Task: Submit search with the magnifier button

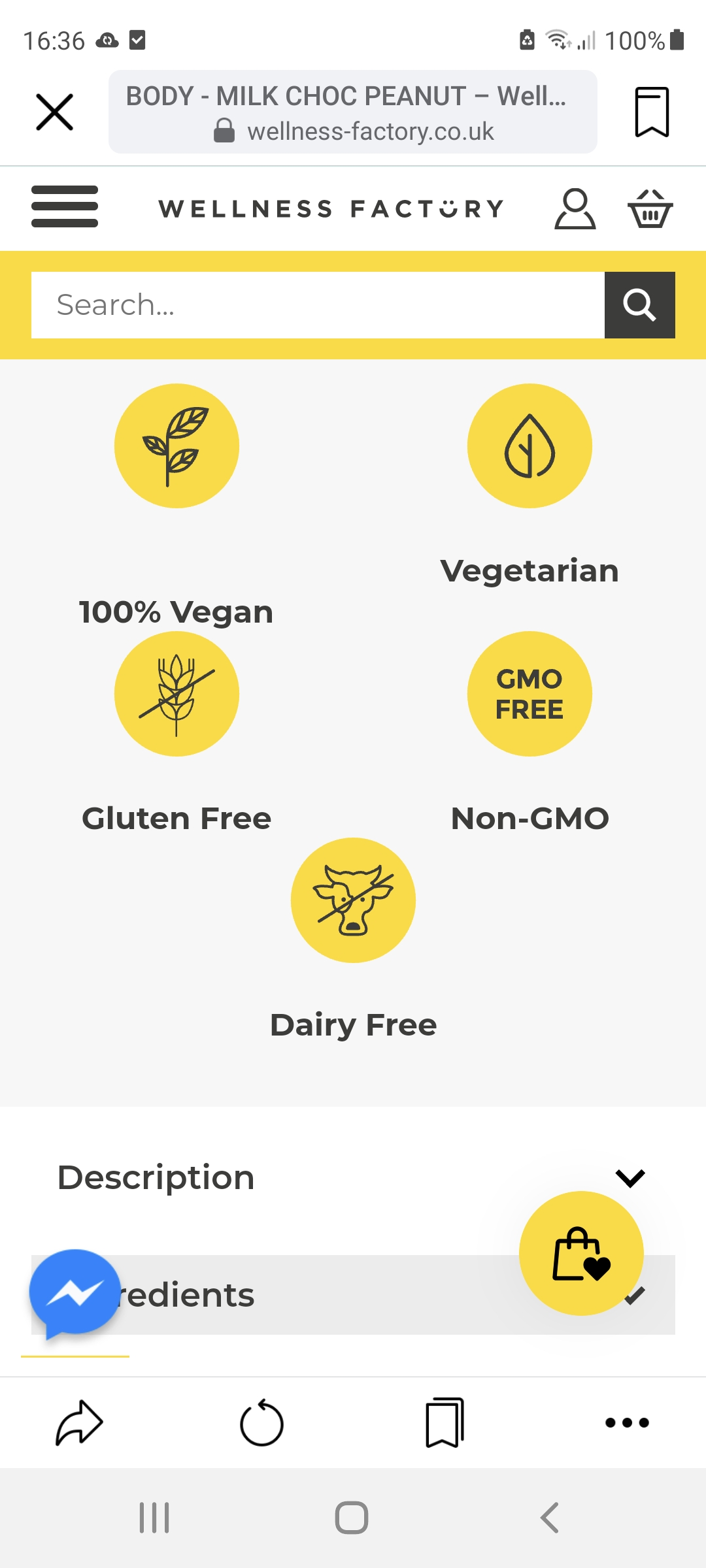Action: (x=639, y=305)
